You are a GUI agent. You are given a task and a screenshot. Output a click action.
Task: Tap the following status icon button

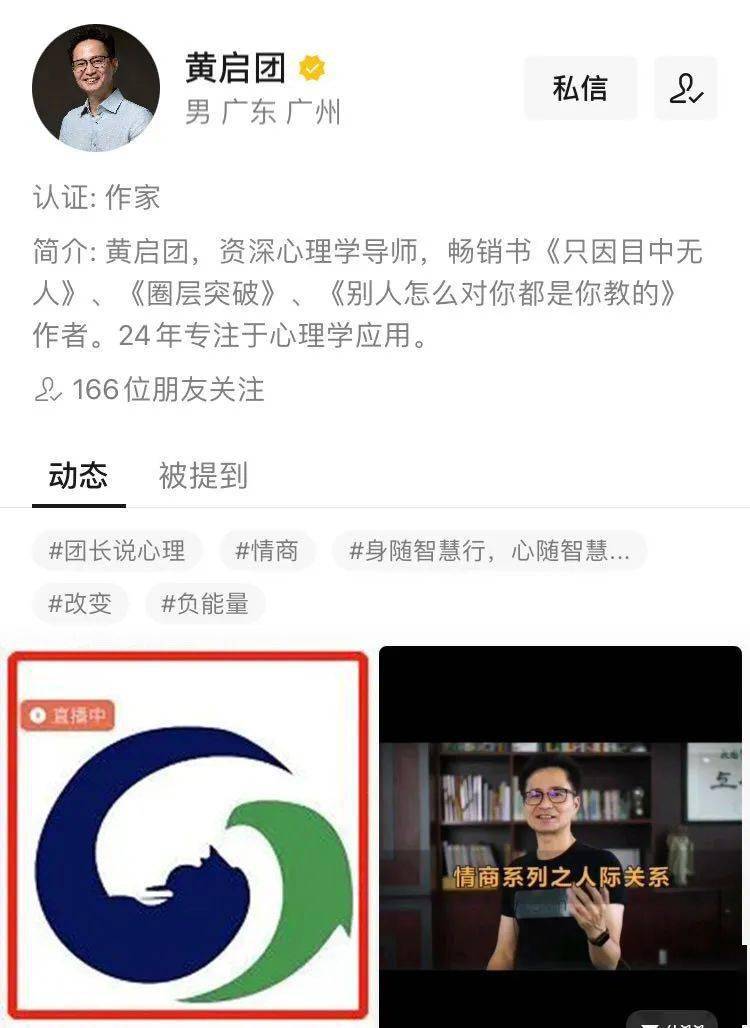pos(686,88)
